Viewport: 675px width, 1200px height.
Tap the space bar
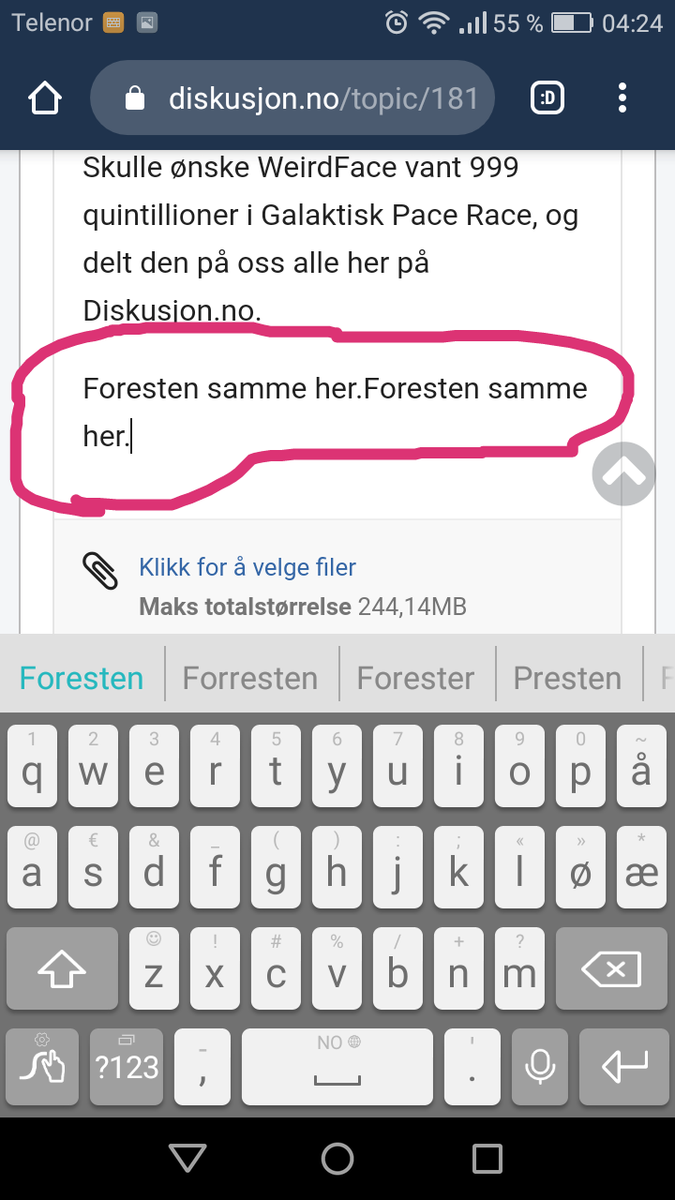337,1066
